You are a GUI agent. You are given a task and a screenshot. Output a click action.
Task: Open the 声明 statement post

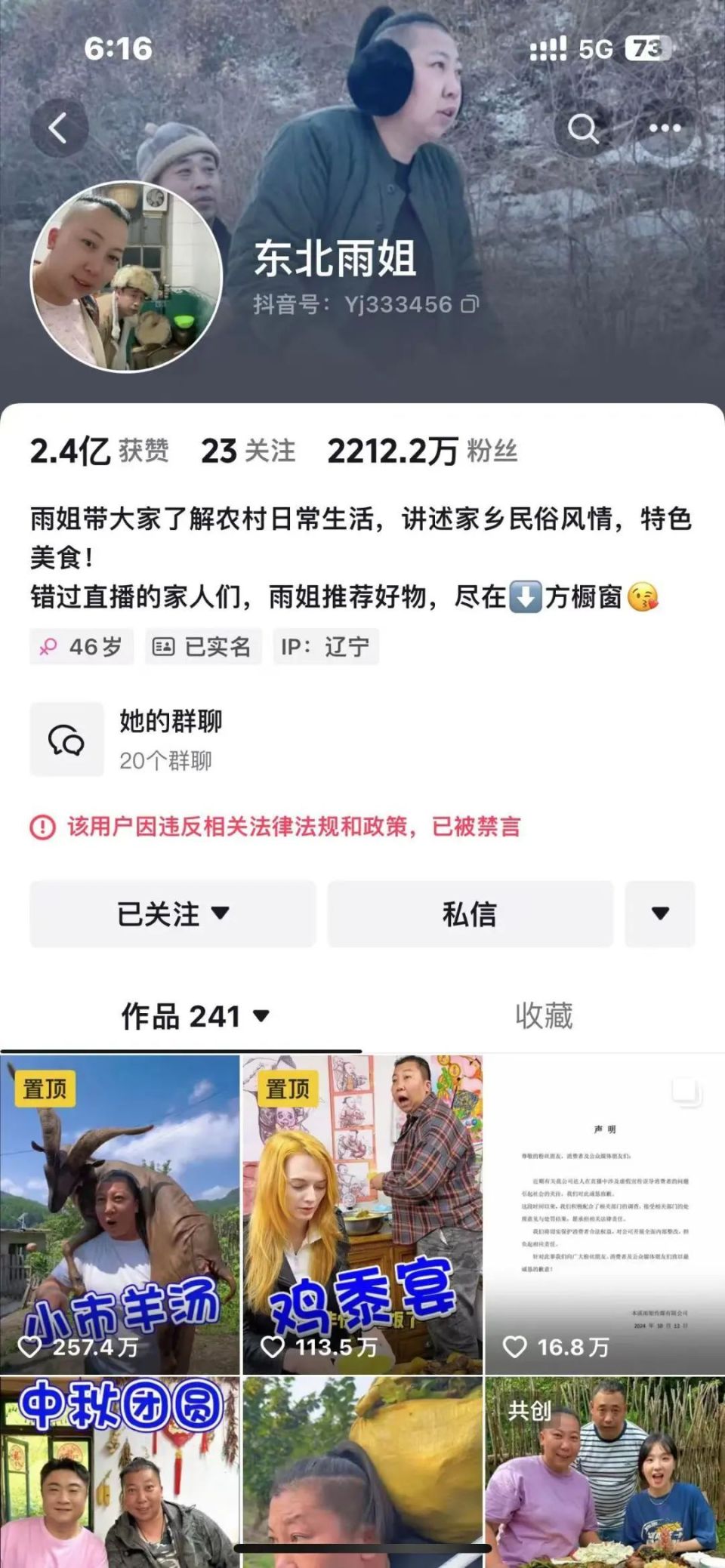pyautogui.click(x=604, y=1214)
